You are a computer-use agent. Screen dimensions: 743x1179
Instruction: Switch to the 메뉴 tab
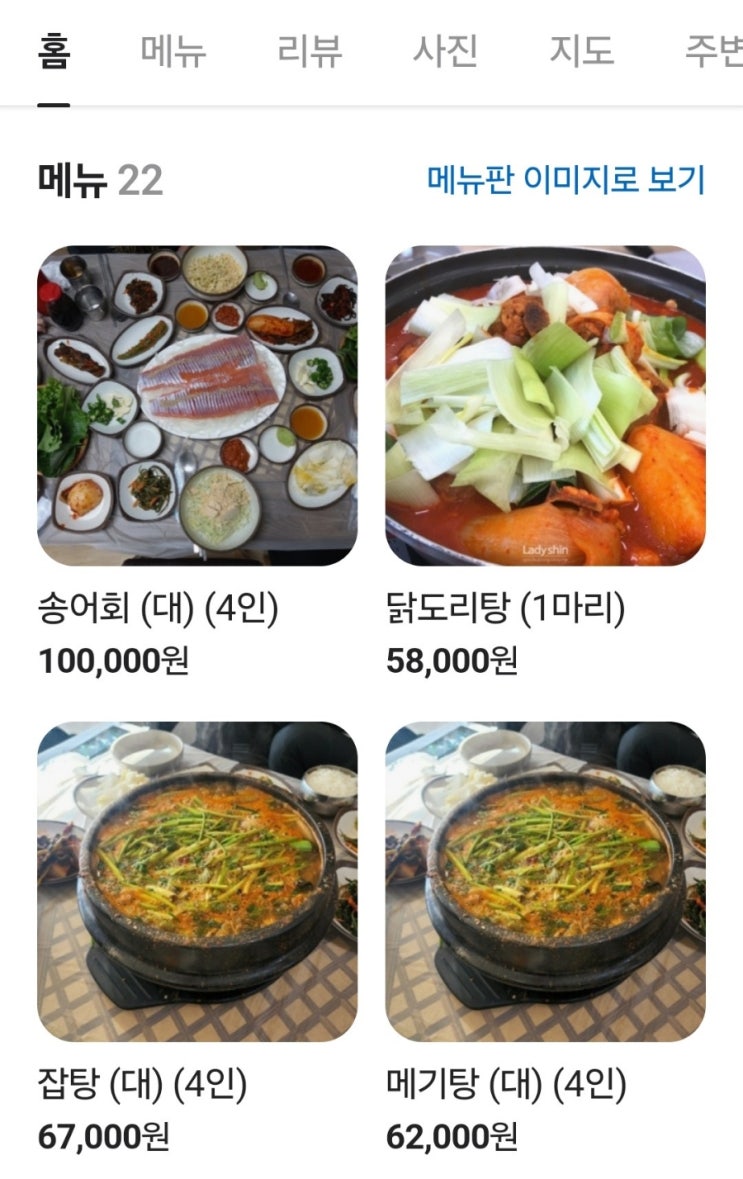tap(173, 51)
